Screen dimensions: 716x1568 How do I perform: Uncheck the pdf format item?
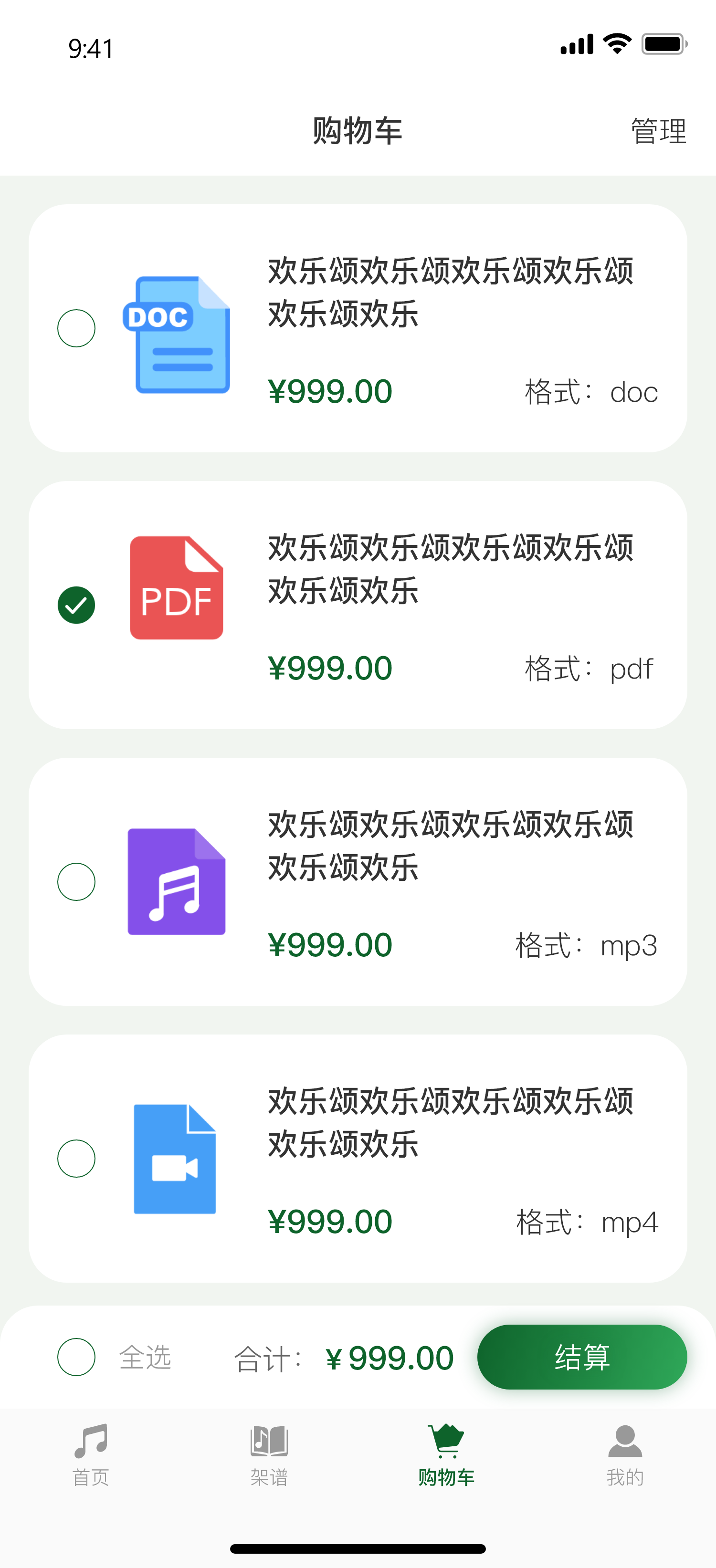[76, 605]
